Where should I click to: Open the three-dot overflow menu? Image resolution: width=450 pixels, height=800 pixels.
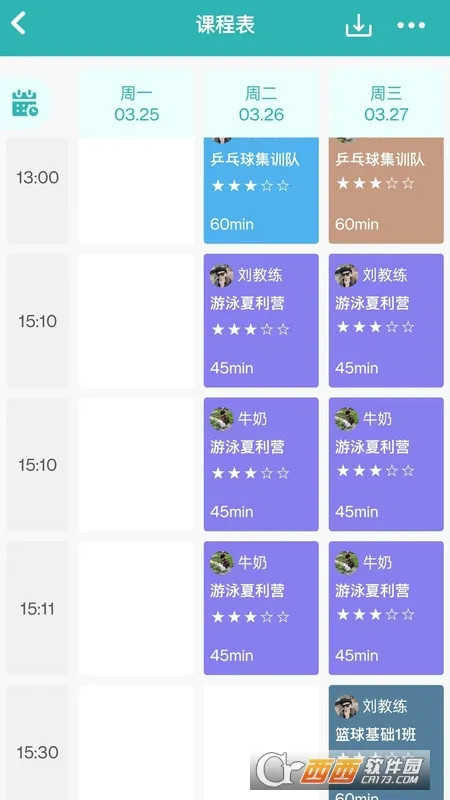click(x=411, y=25)
